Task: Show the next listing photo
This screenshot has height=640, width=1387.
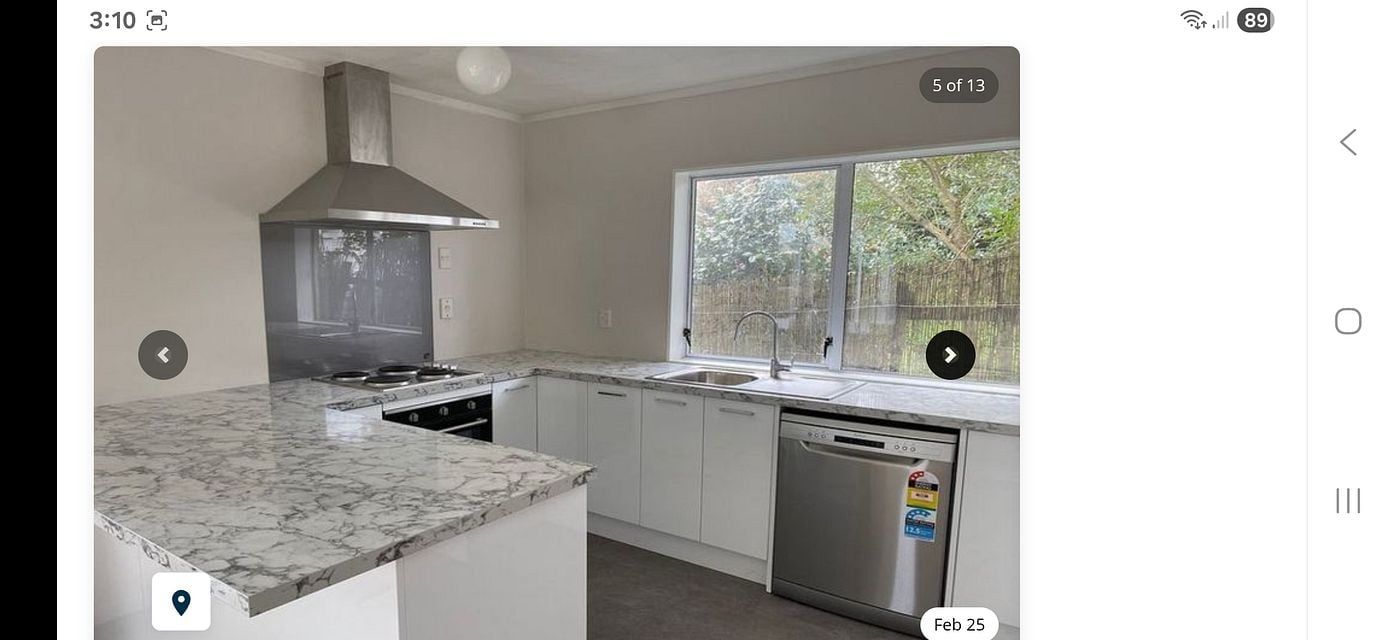Action: tap(950, 355)
